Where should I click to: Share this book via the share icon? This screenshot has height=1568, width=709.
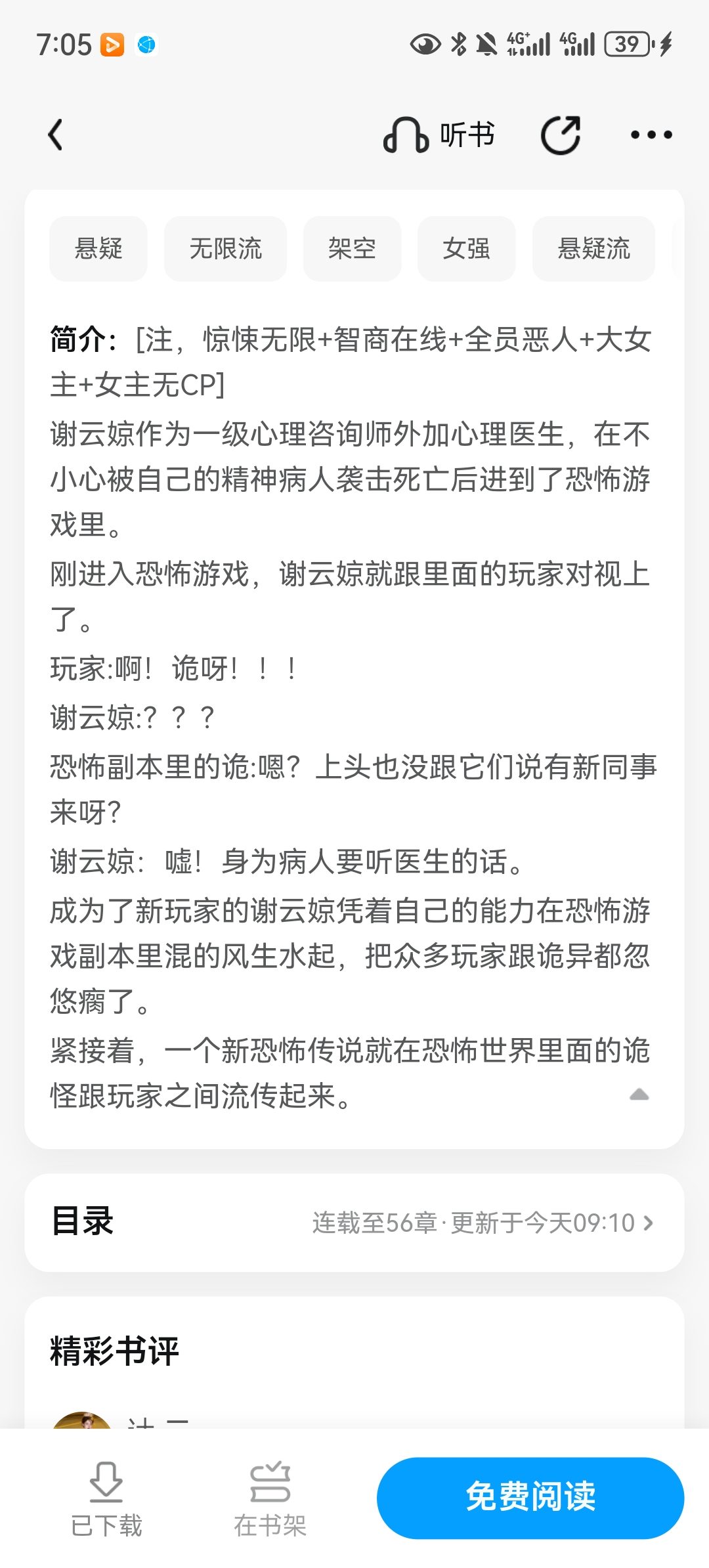(x=561, y=135)
